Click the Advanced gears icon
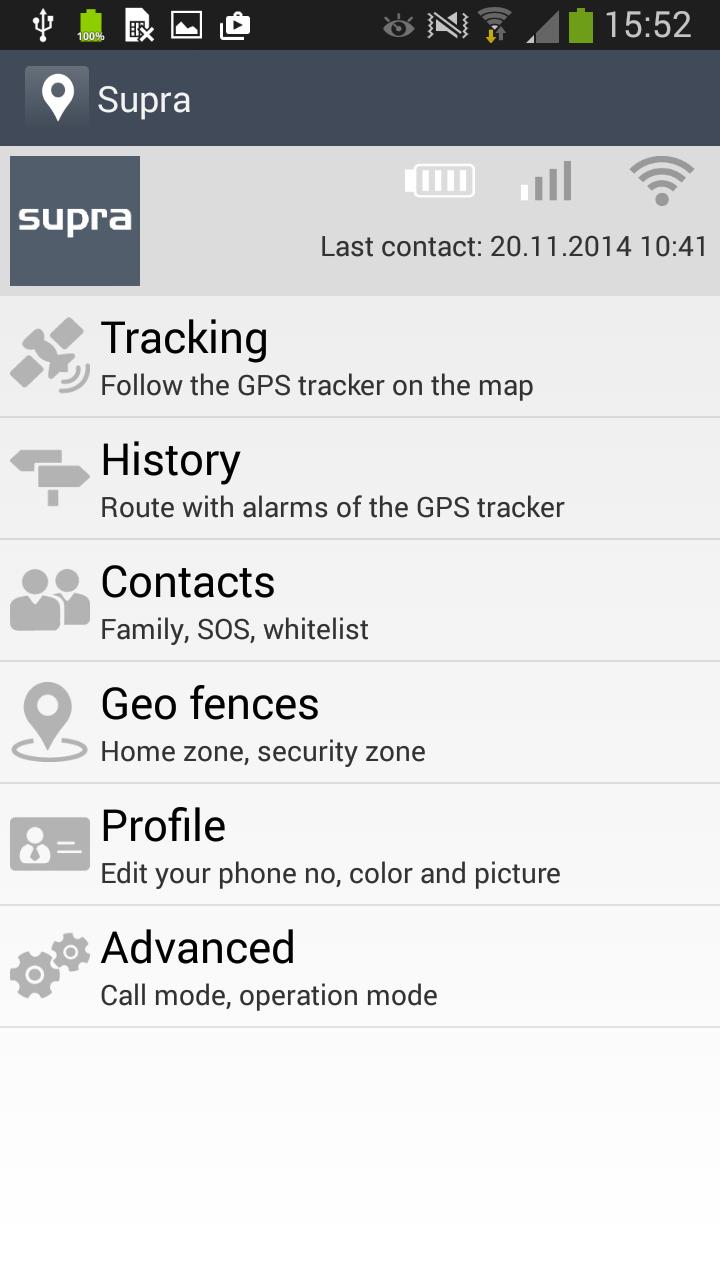 coord(48,963)
